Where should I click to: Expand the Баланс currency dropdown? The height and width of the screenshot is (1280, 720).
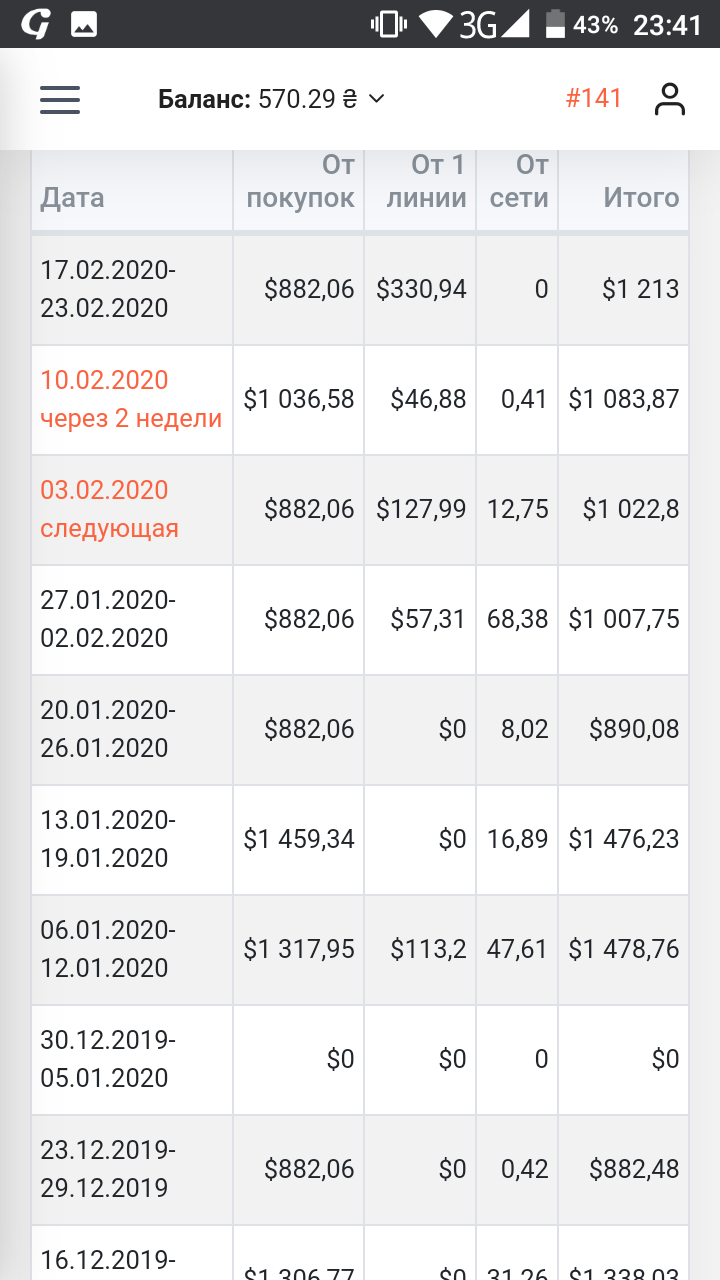[x=376, y=99]
